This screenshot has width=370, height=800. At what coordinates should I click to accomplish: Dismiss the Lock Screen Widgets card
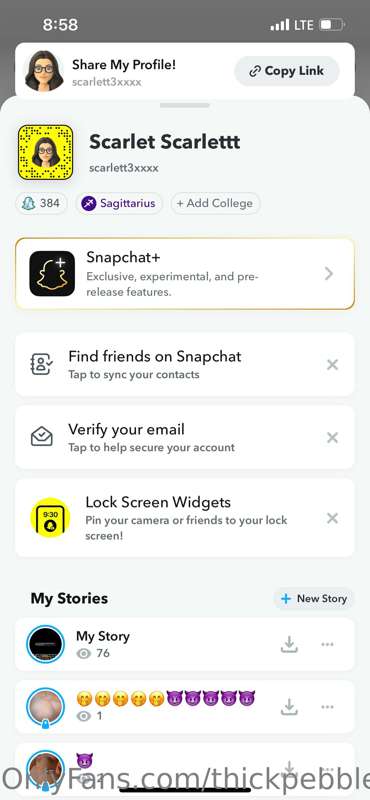pos(332,518)
